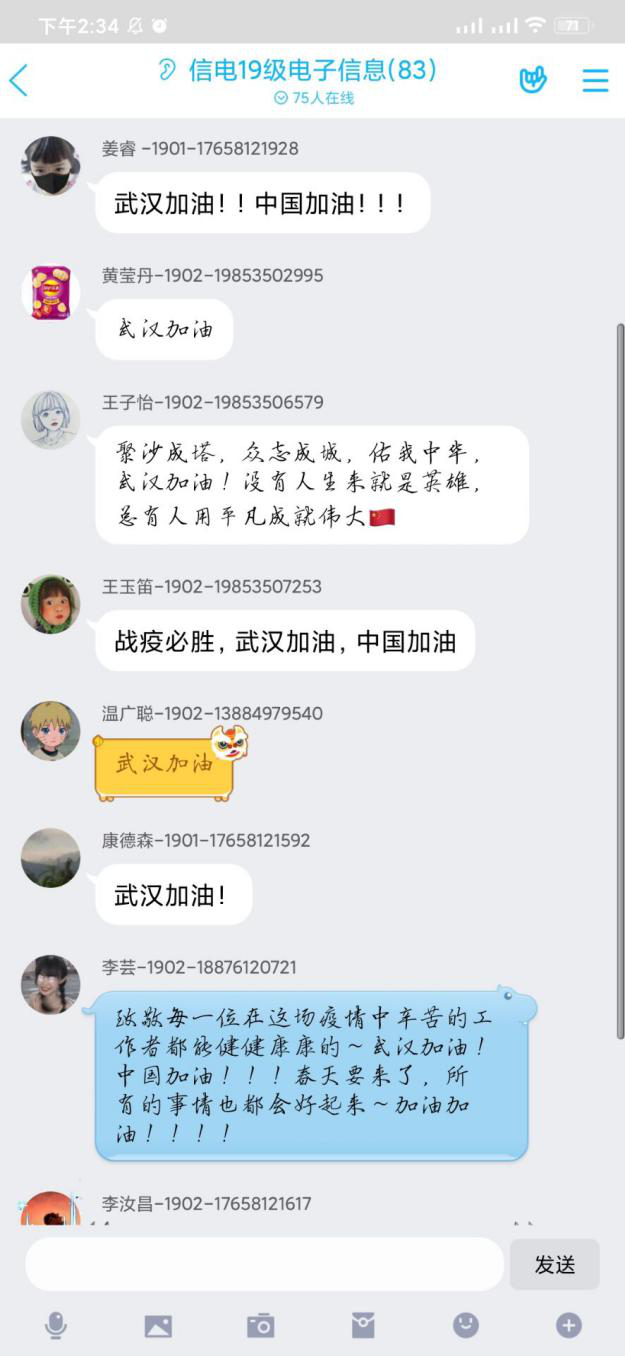Open the group menu icon
The width and height of the screenshot is (625, 1356).
coord(595,80)
